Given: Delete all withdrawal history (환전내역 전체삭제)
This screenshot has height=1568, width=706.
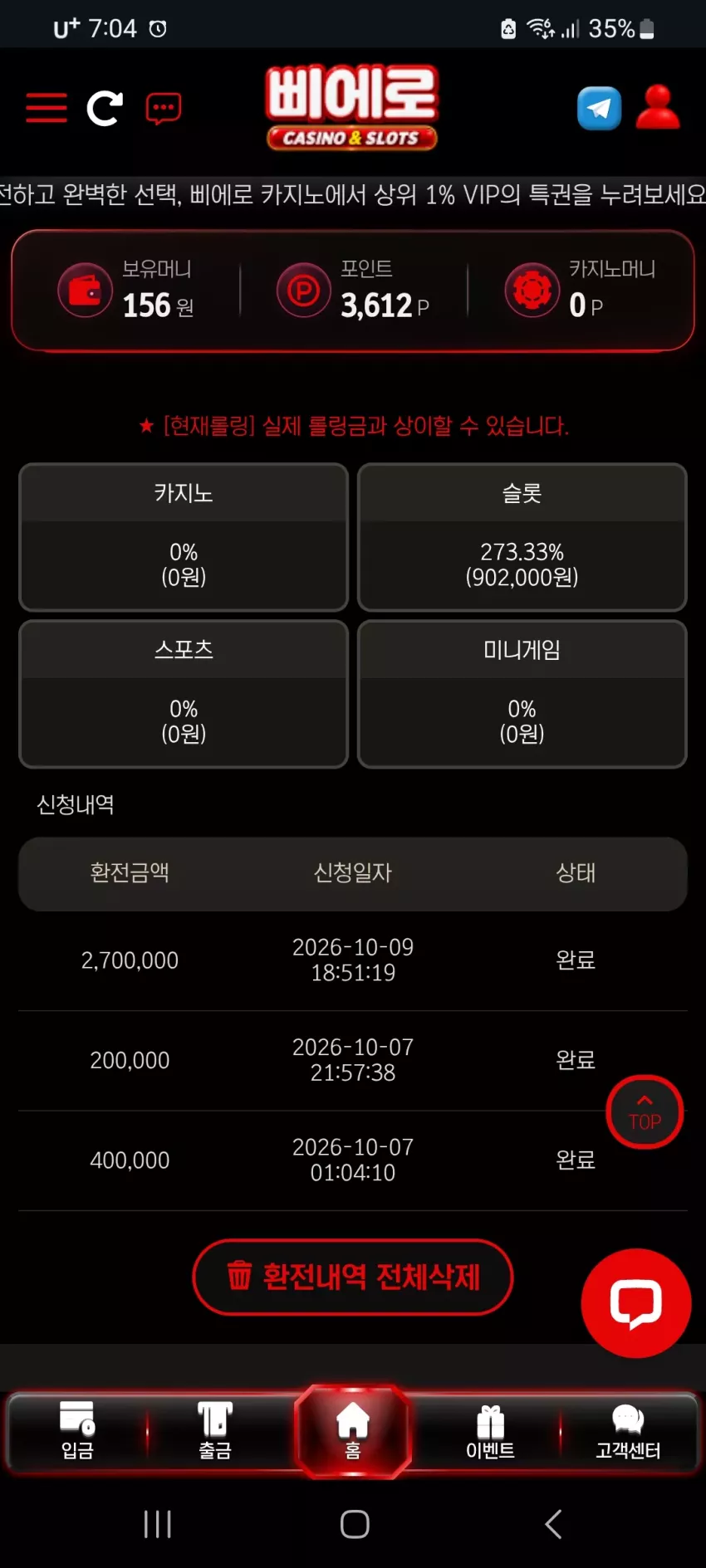Looking at the screenshot, I should tap(353, 1277).
